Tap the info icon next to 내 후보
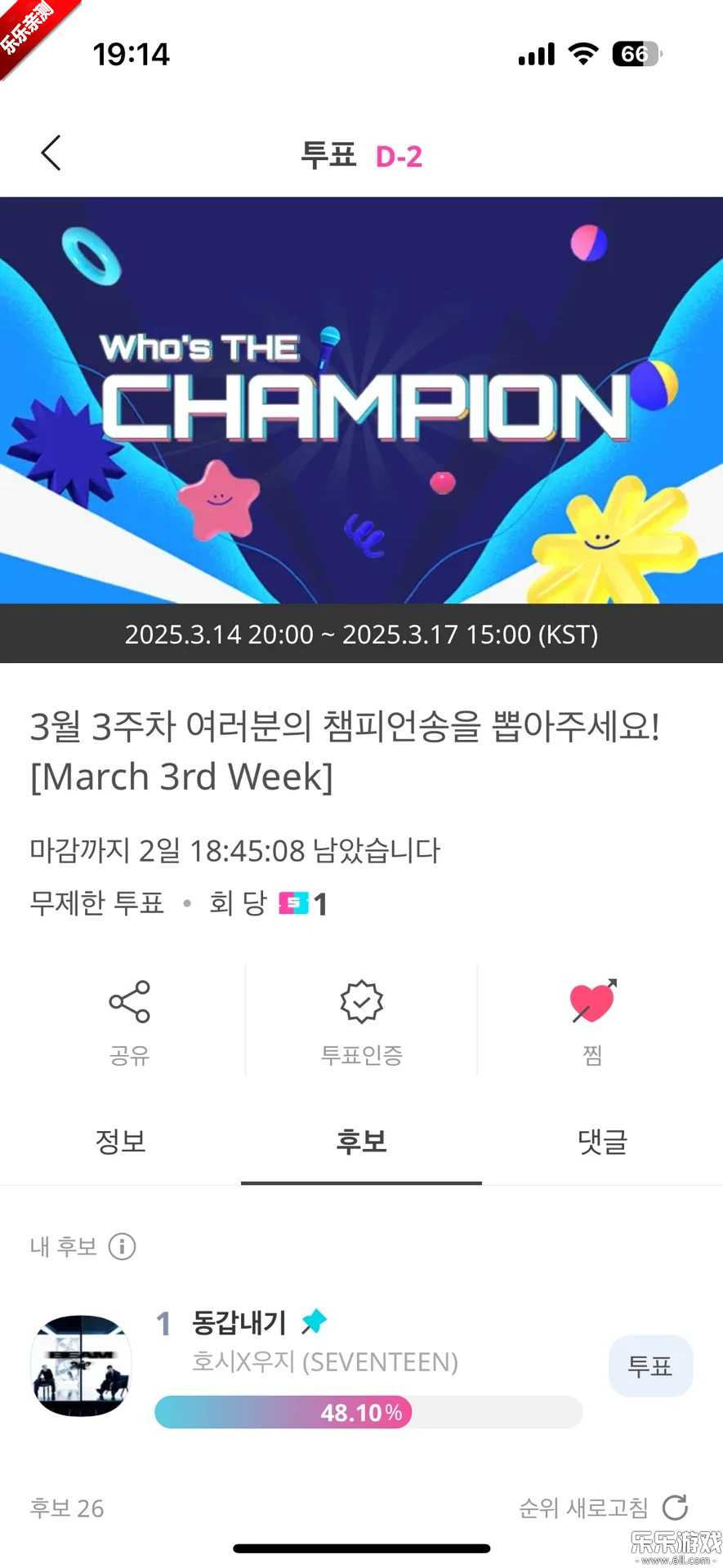 123,1246
